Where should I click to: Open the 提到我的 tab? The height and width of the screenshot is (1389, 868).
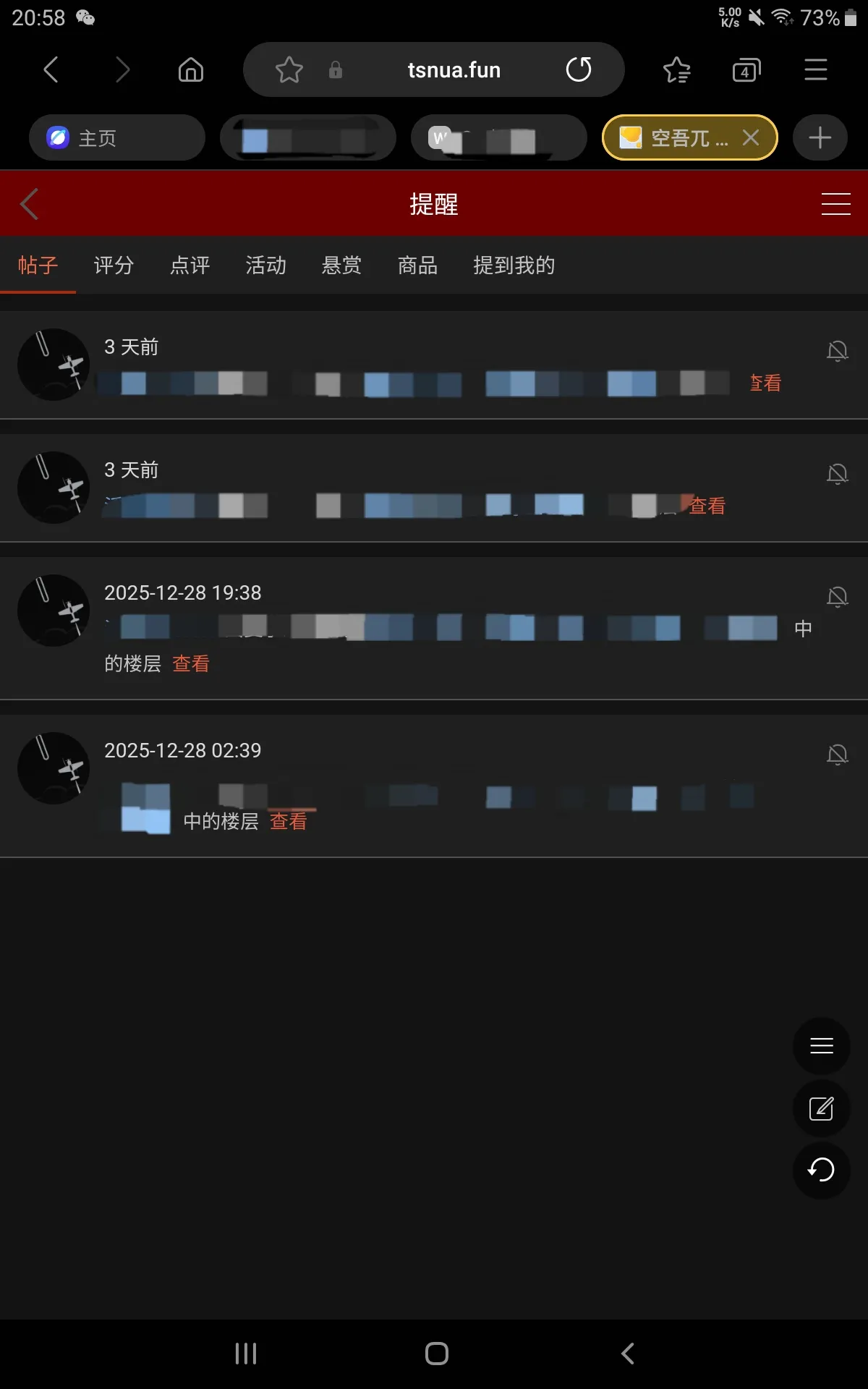click(x=514, y=266)
